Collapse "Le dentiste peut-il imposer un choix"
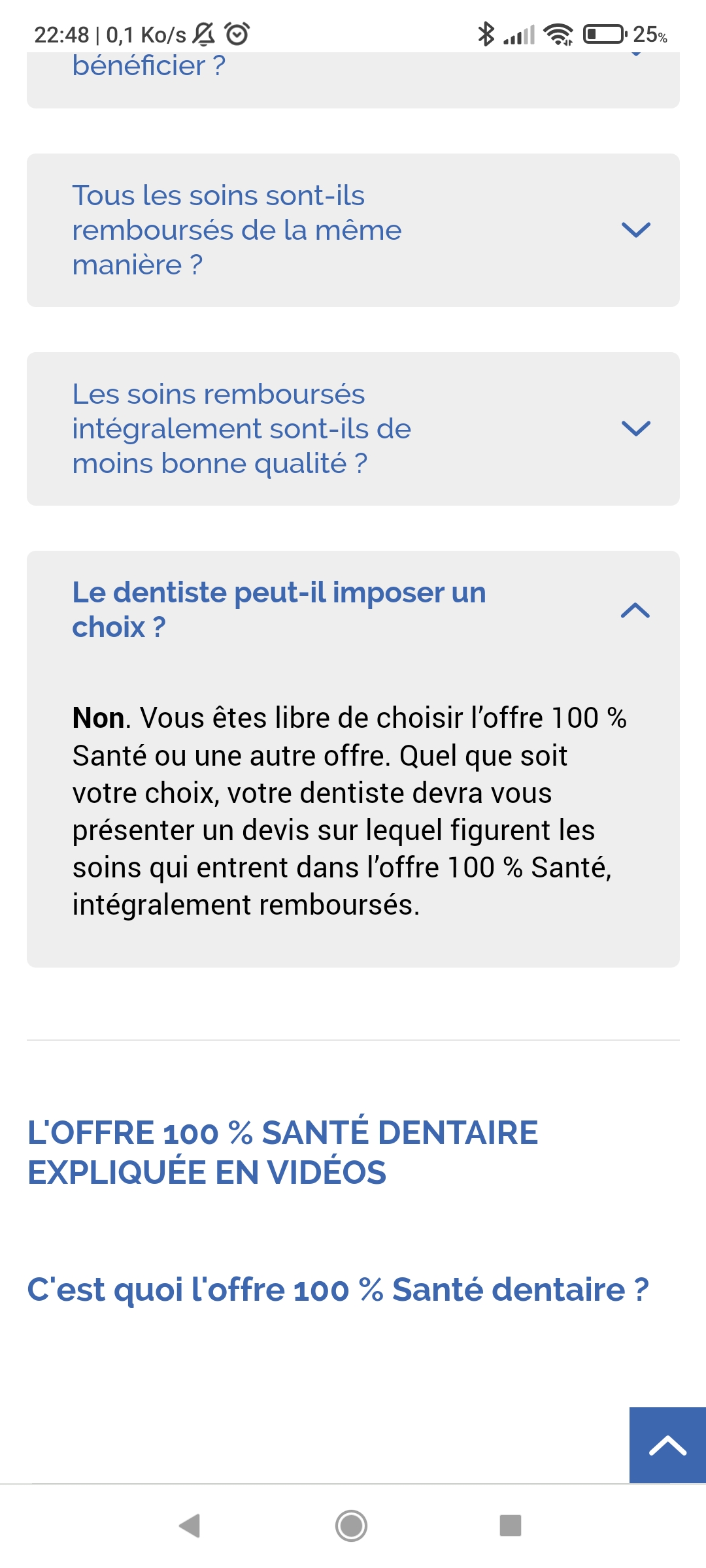This screenshot has height=1568, width=706. (353, 610)
